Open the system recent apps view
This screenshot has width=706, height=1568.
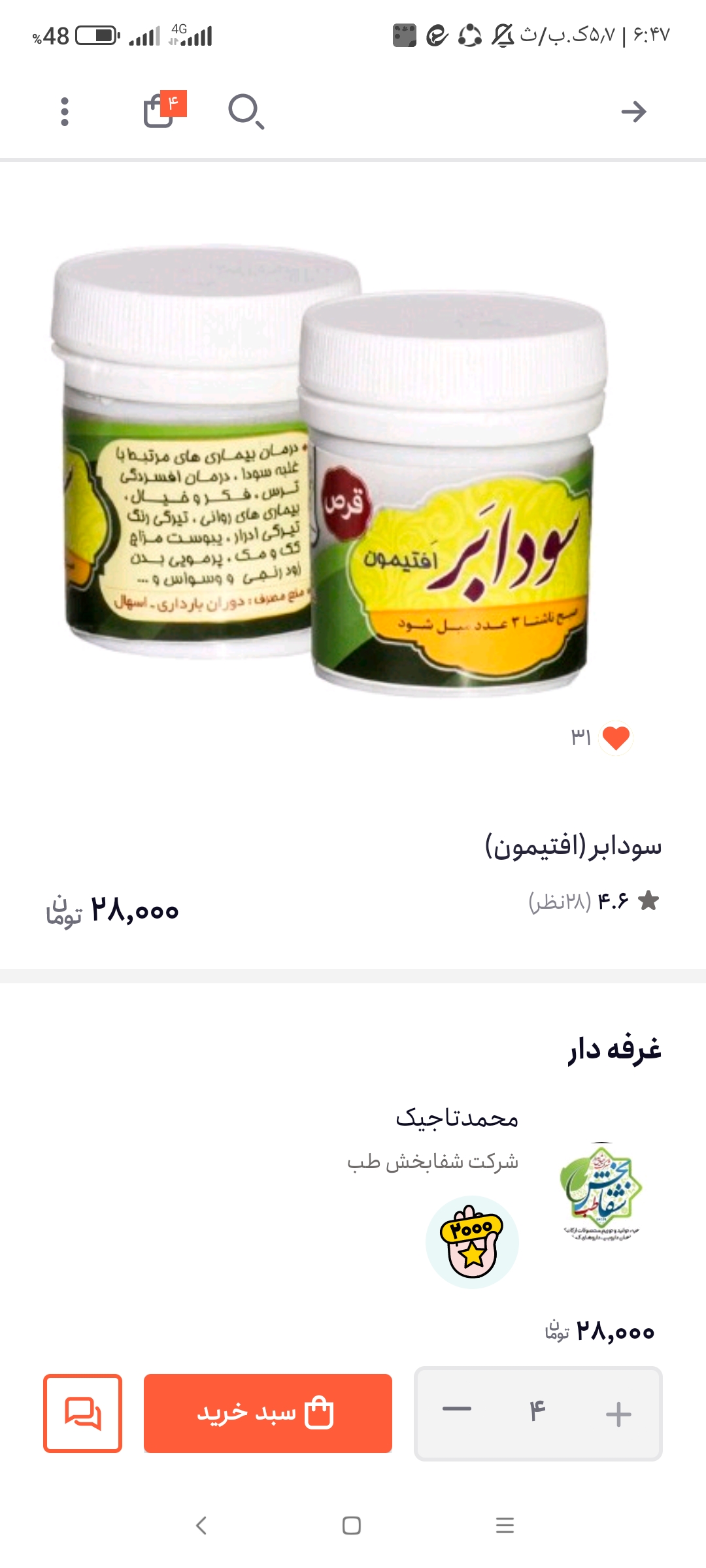(x=505, y=1526)
